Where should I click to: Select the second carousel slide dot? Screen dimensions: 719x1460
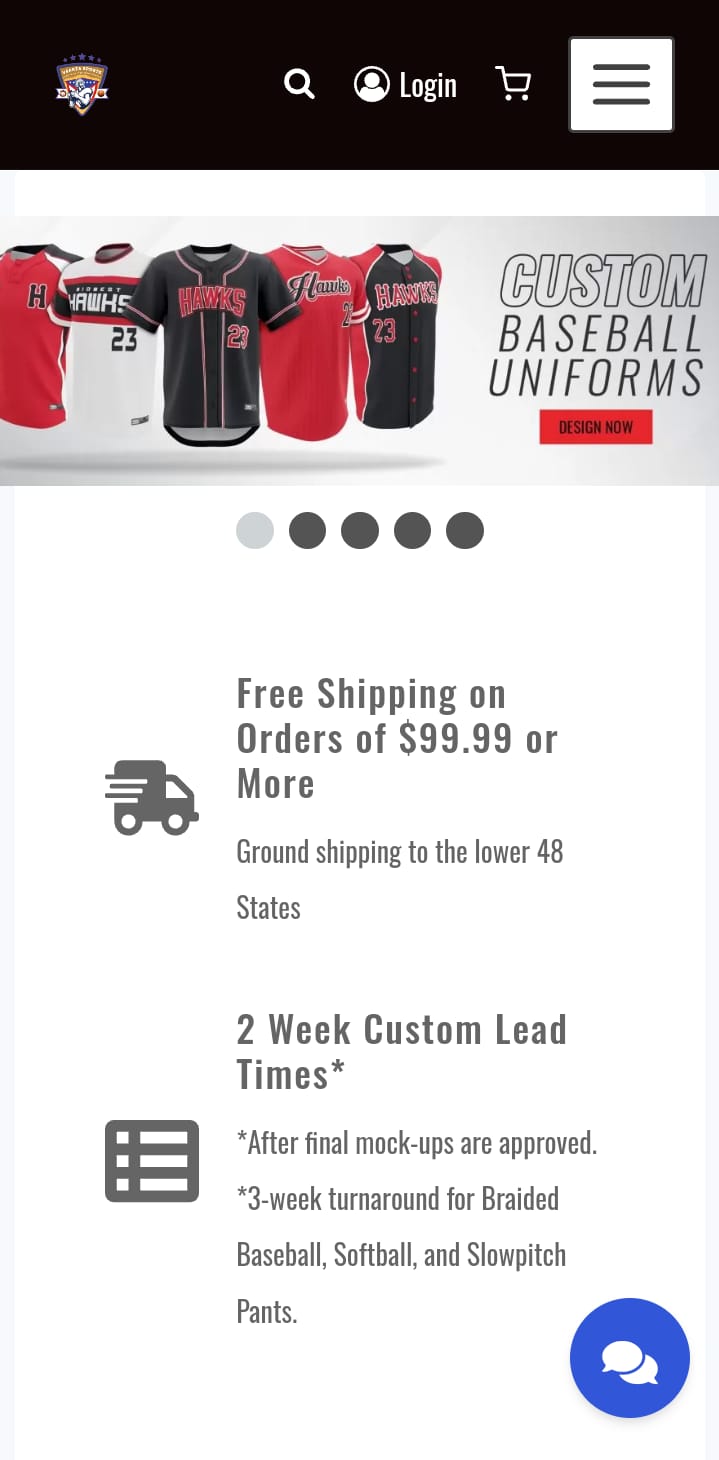click(307, 530)
